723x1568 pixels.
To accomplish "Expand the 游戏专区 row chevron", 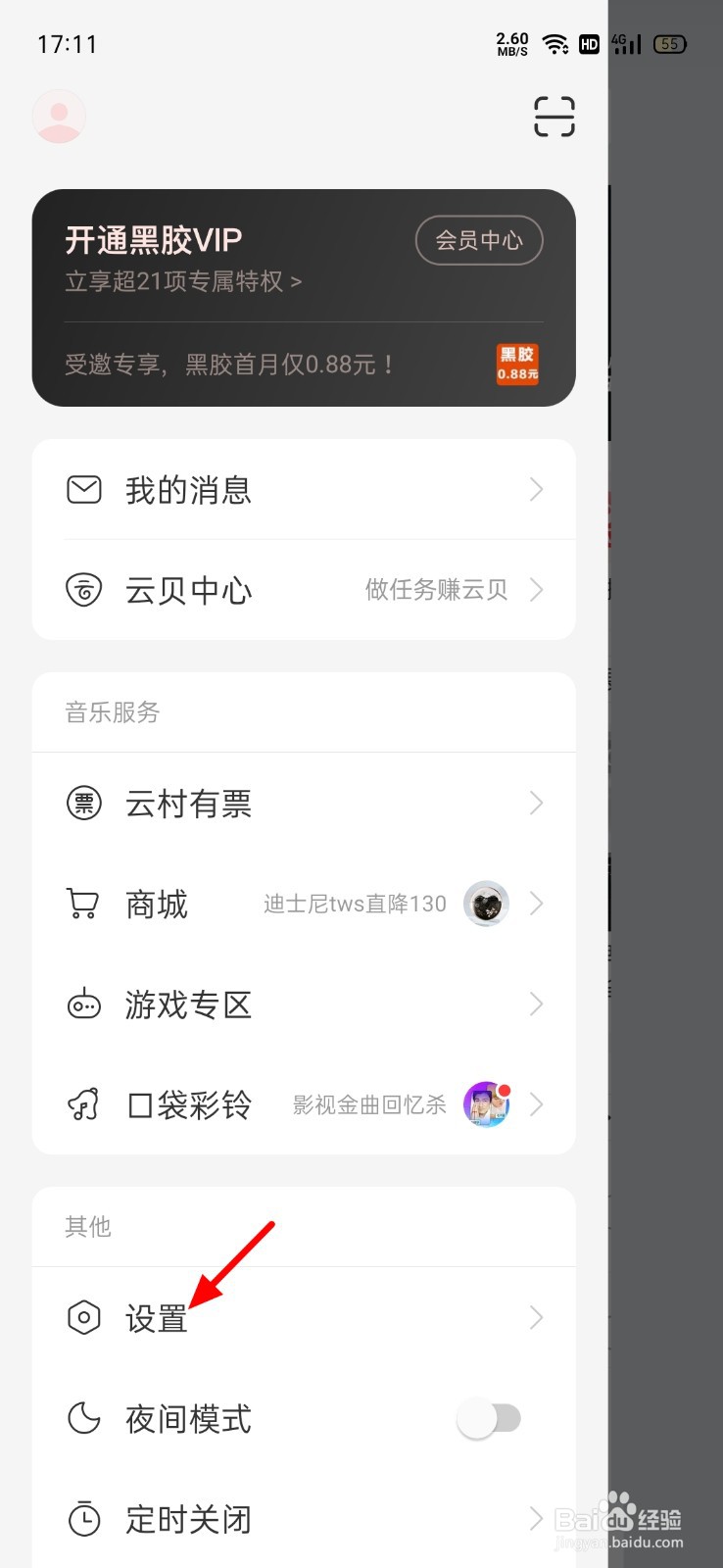I will 536,1004.
